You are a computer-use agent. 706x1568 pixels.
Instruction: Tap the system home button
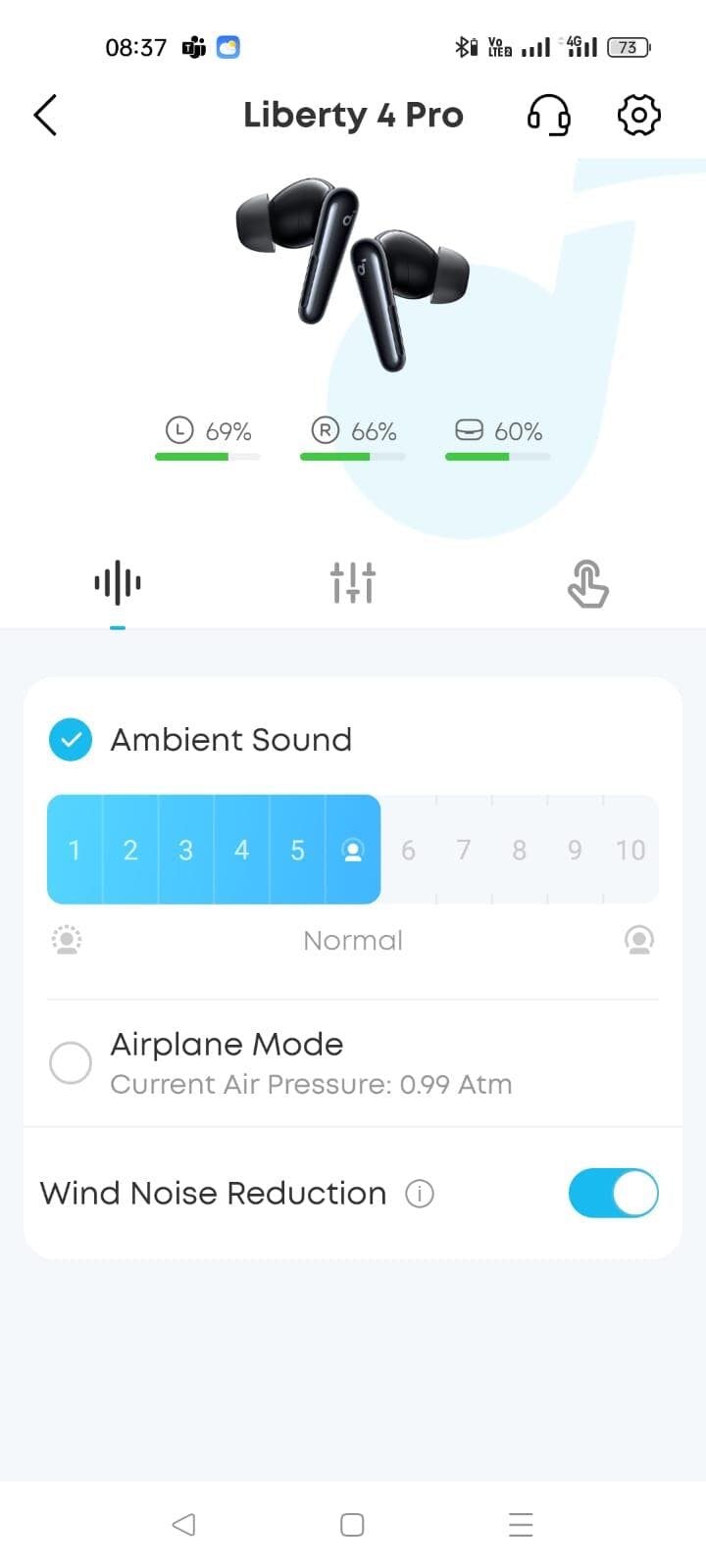click(x=352, y=1524)
